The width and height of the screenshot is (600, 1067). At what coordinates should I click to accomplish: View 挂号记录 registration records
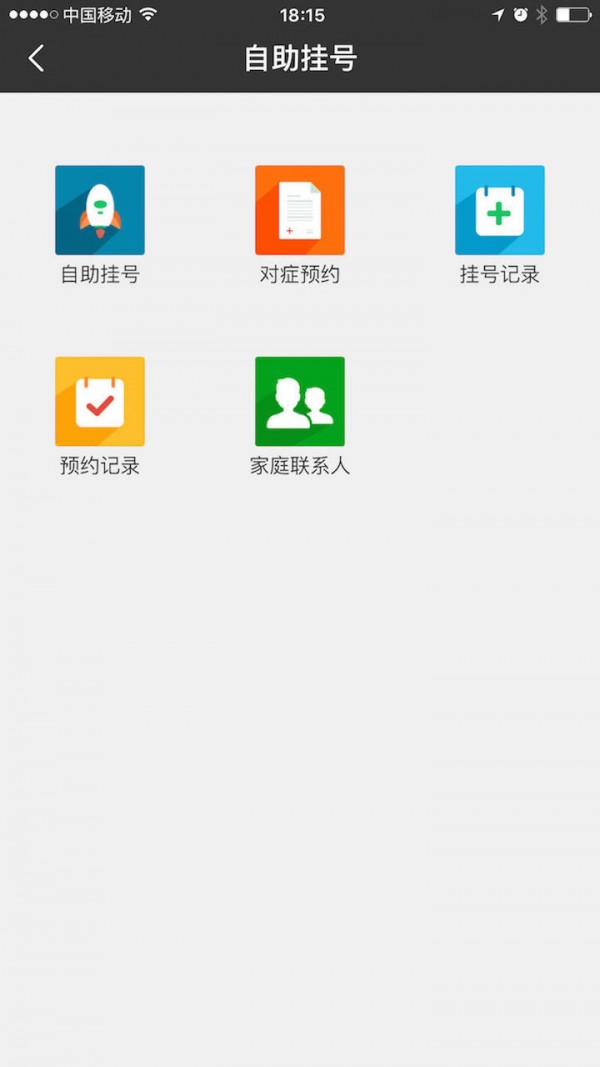[500, 211]
